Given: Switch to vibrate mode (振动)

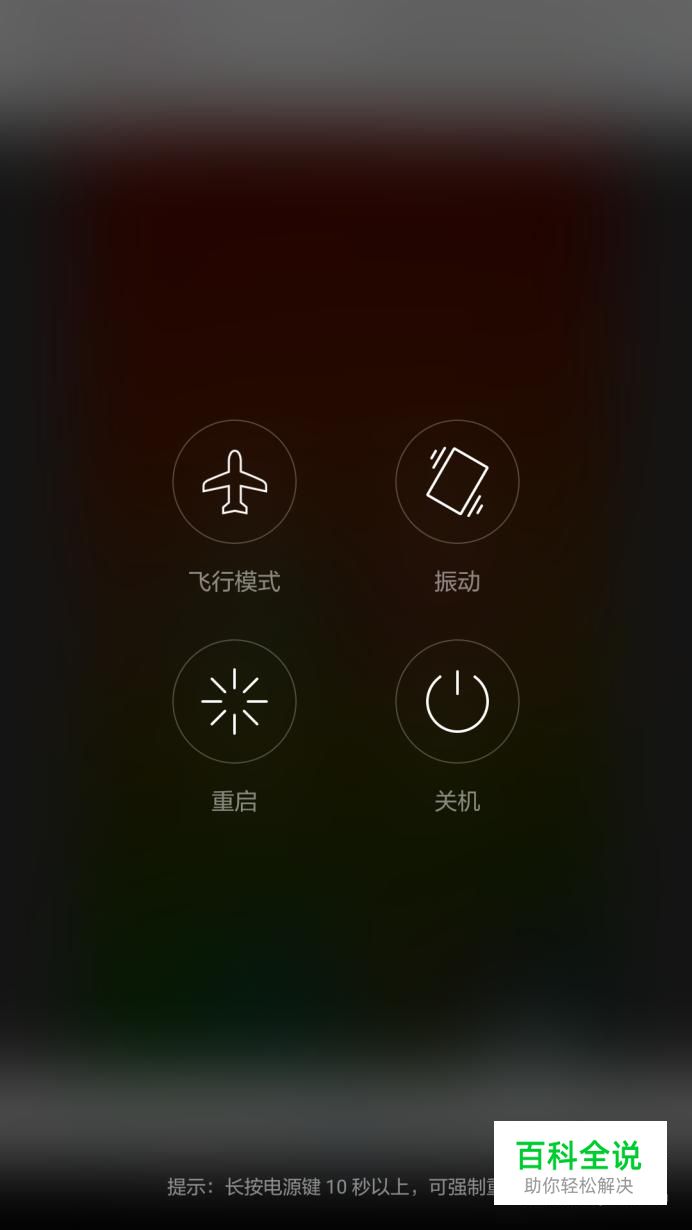Looking at the screenshot, I should [457, 482].
